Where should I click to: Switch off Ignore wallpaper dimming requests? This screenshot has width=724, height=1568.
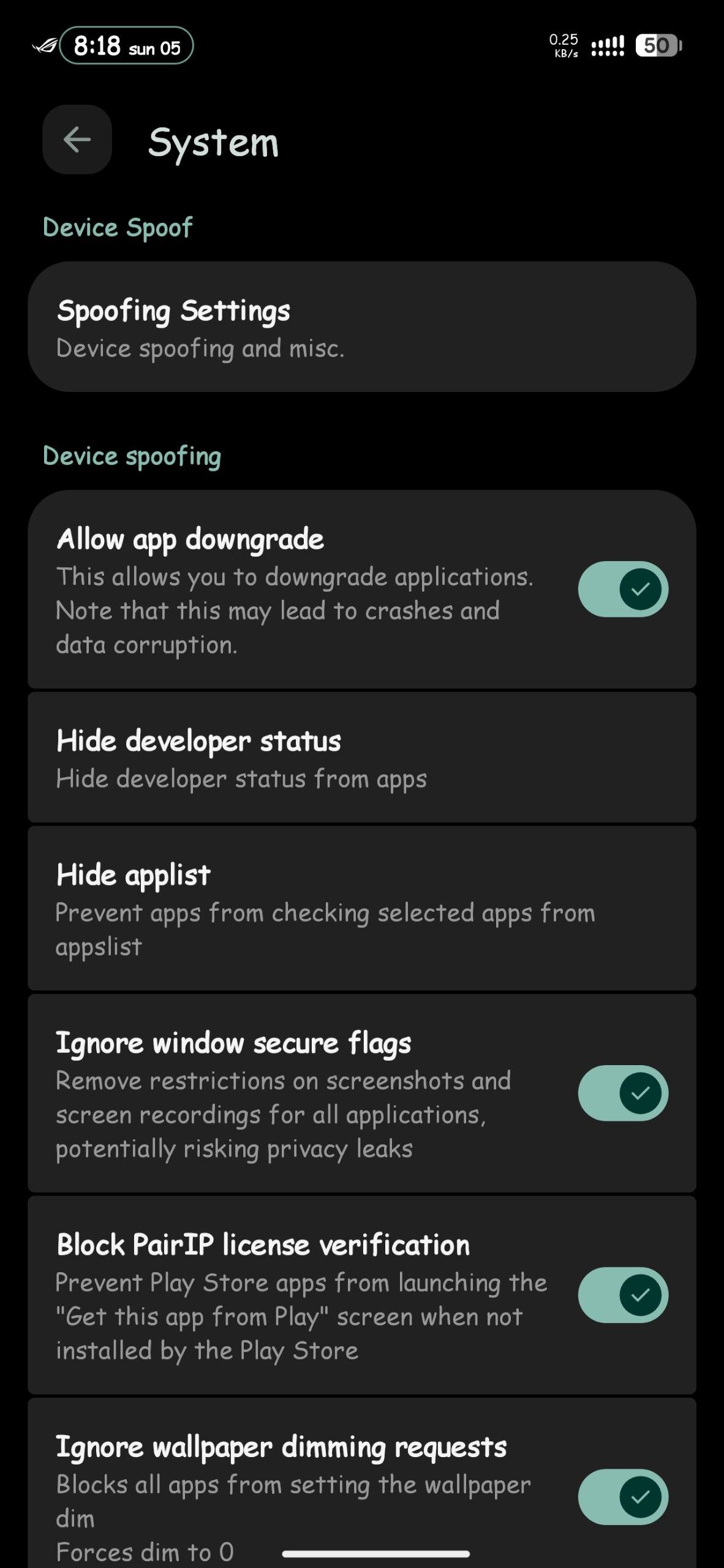[622, 1497]
